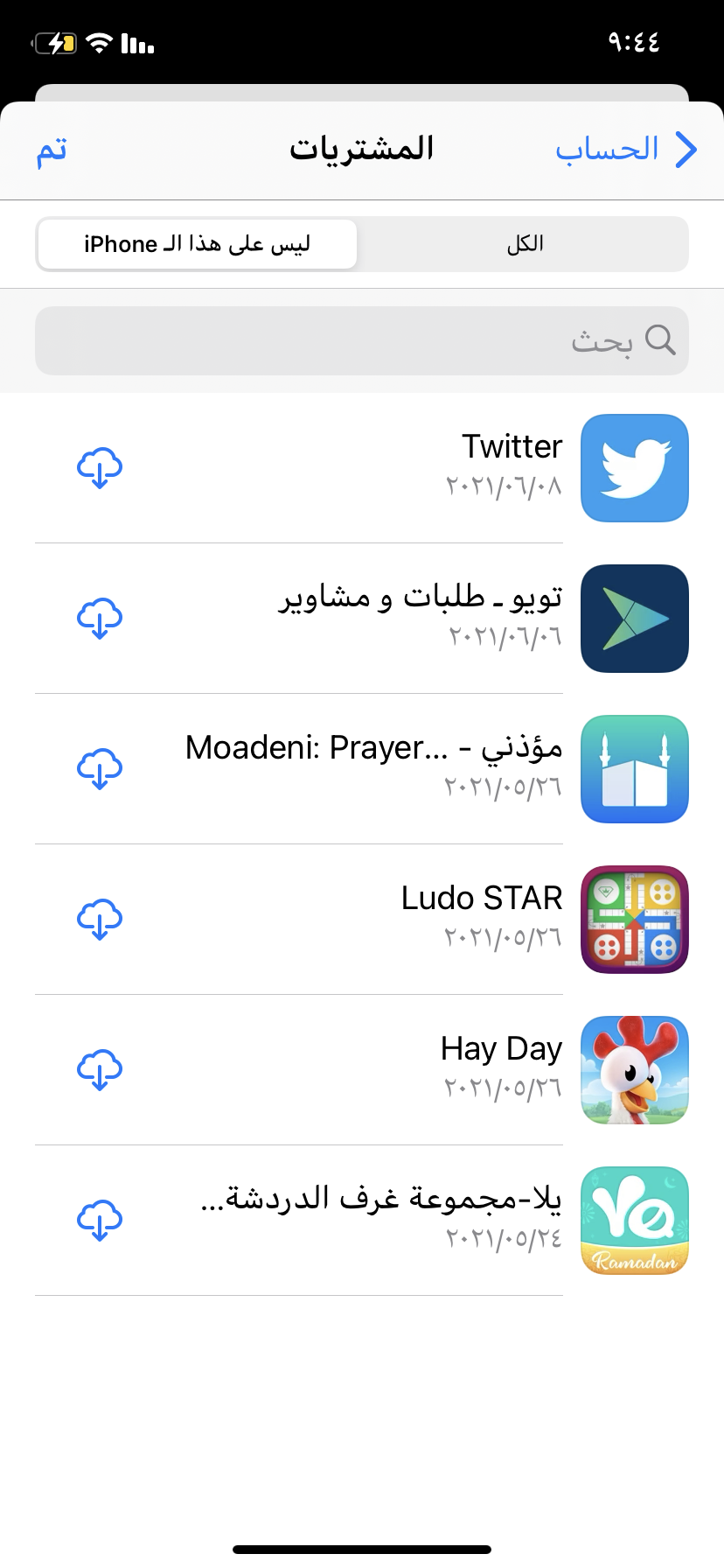
Task: Redownload the يلا chat rooms app
Action: (x=100, y=1220)
